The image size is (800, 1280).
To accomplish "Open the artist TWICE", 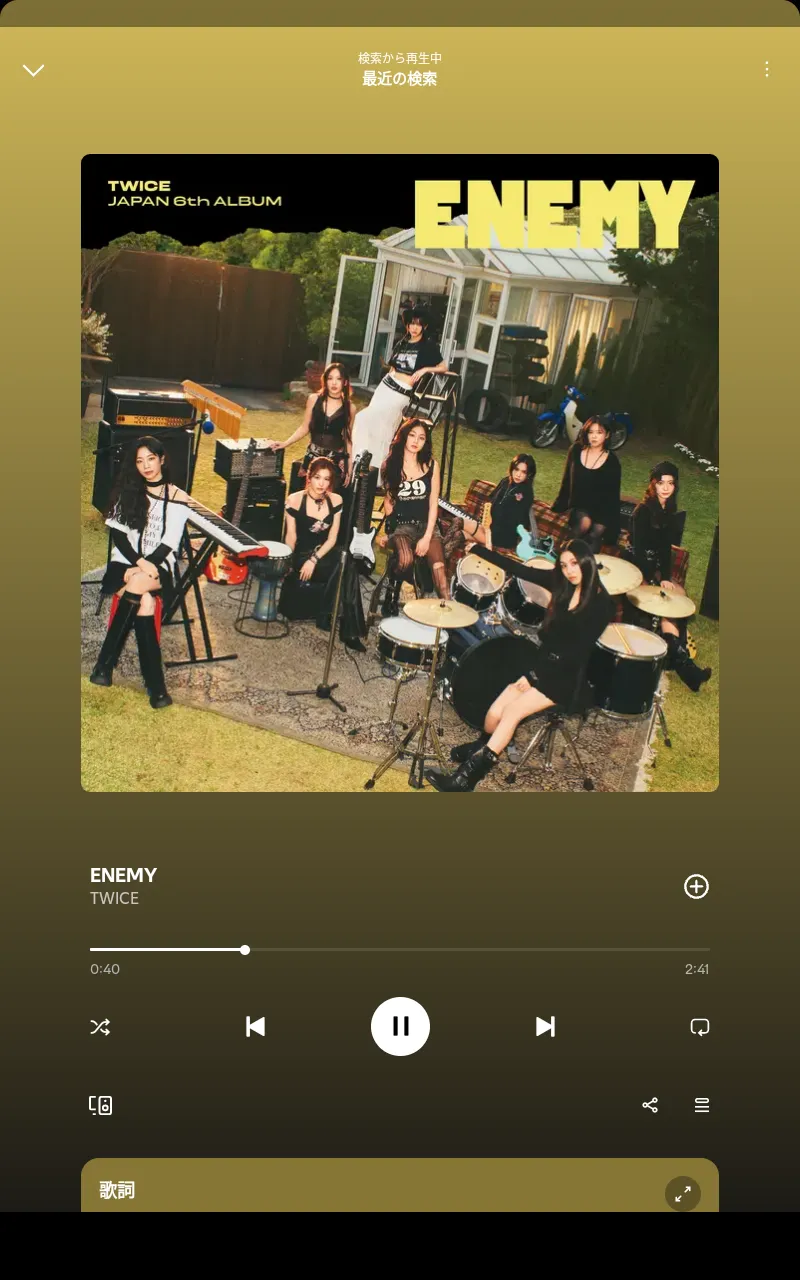I will pyautogui.click(x=114, y=898).
